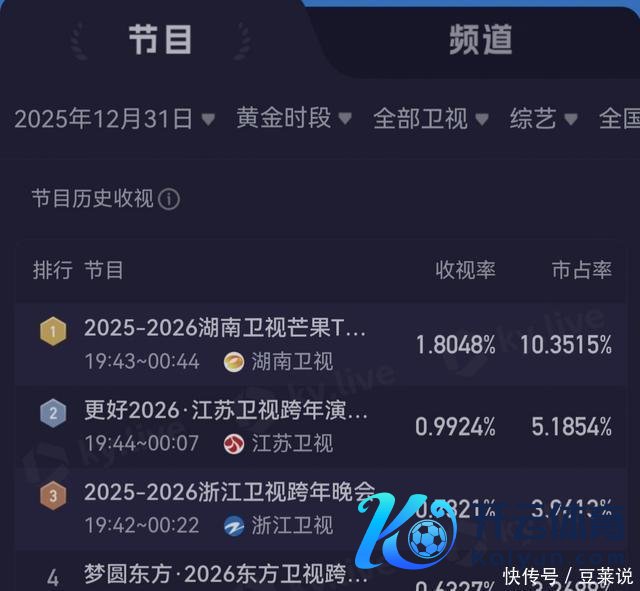Open the 2025年12月31日 date dropdown
This screenshot has height=591, width=640.
pyautogui.click(x=114, y=119)
